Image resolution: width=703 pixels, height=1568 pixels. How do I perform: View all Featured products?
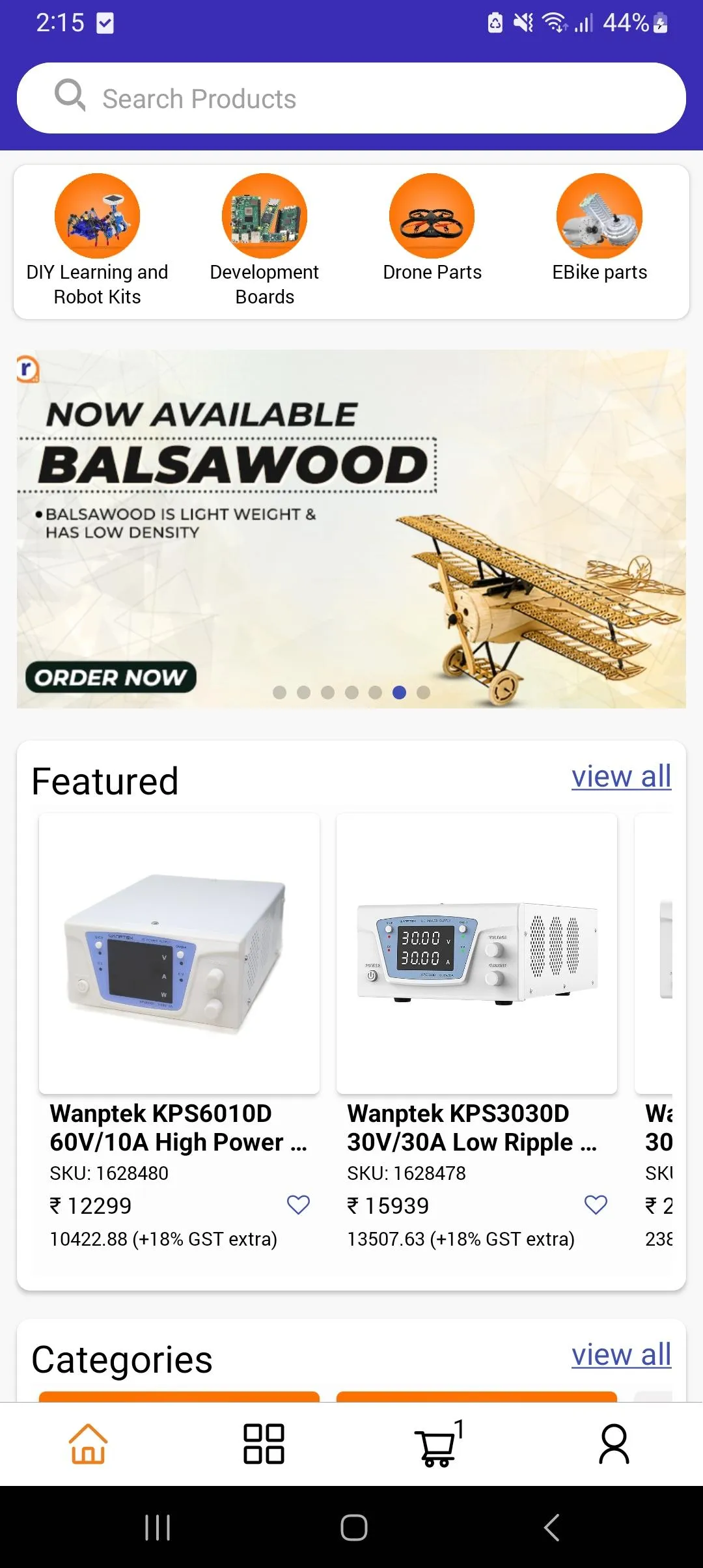pos(621,777)
